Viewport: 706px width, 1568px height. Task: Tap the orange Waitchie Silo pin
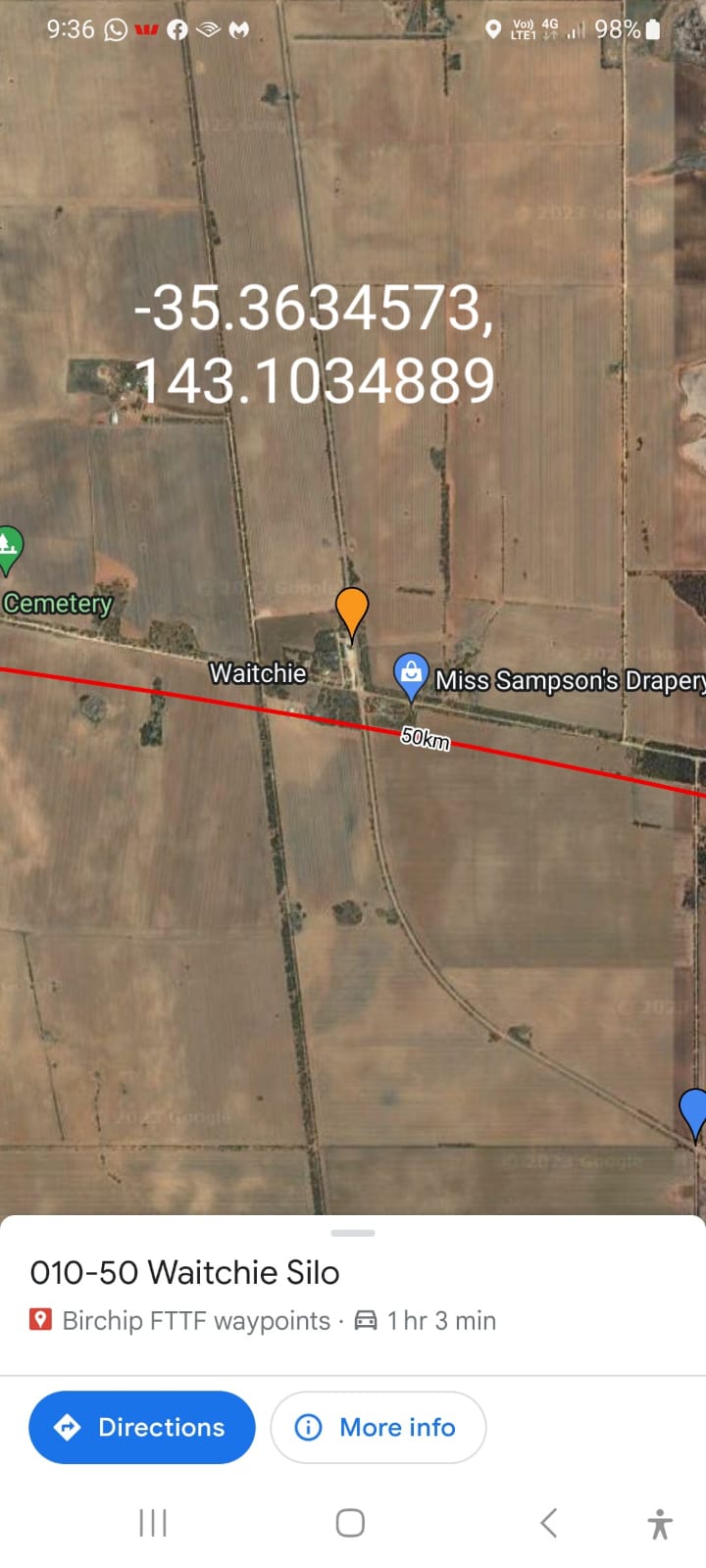tap(351, 611)
